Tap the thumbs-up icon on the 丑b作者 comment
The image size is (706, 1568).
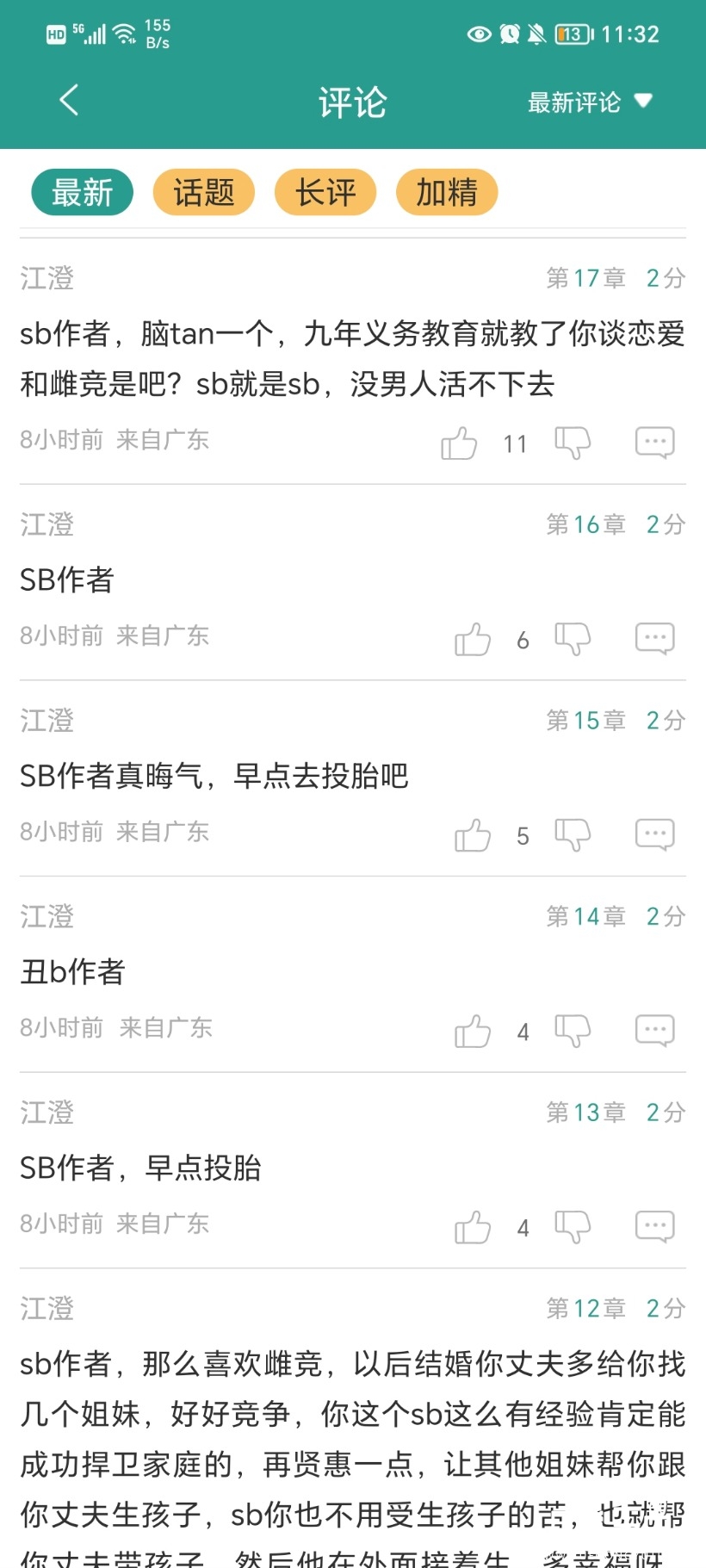point(472,1030)
